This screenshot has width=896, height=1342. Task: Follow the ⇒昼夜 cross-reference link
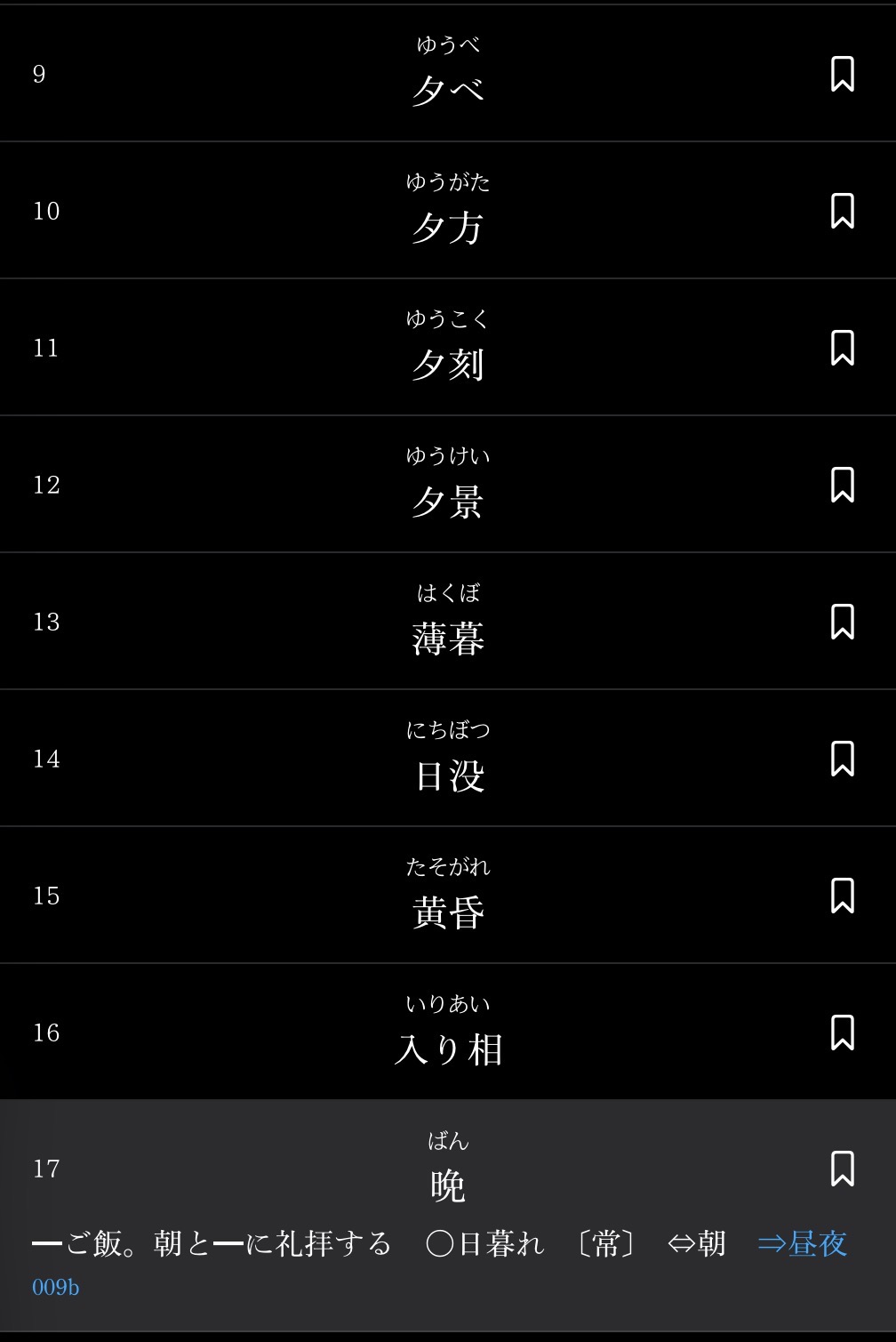(802, 1243)
